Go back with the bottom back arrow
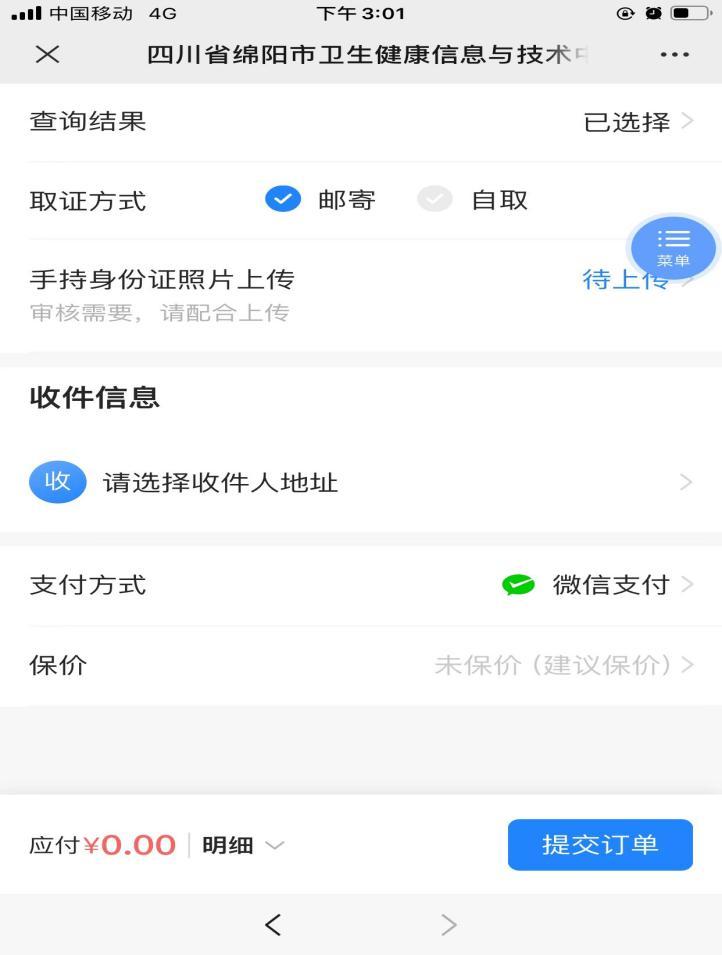 click(x=273, y=925)
